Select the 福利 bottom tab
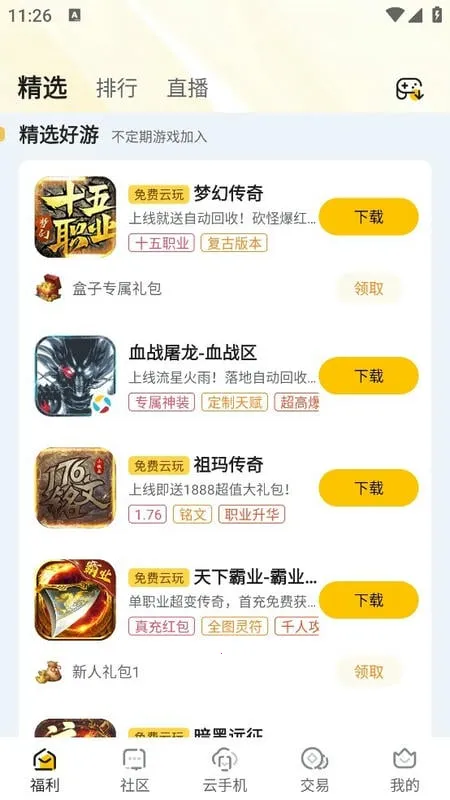This screenshot has height=800, width=450. pyautogui.click(x=45, y=769)
